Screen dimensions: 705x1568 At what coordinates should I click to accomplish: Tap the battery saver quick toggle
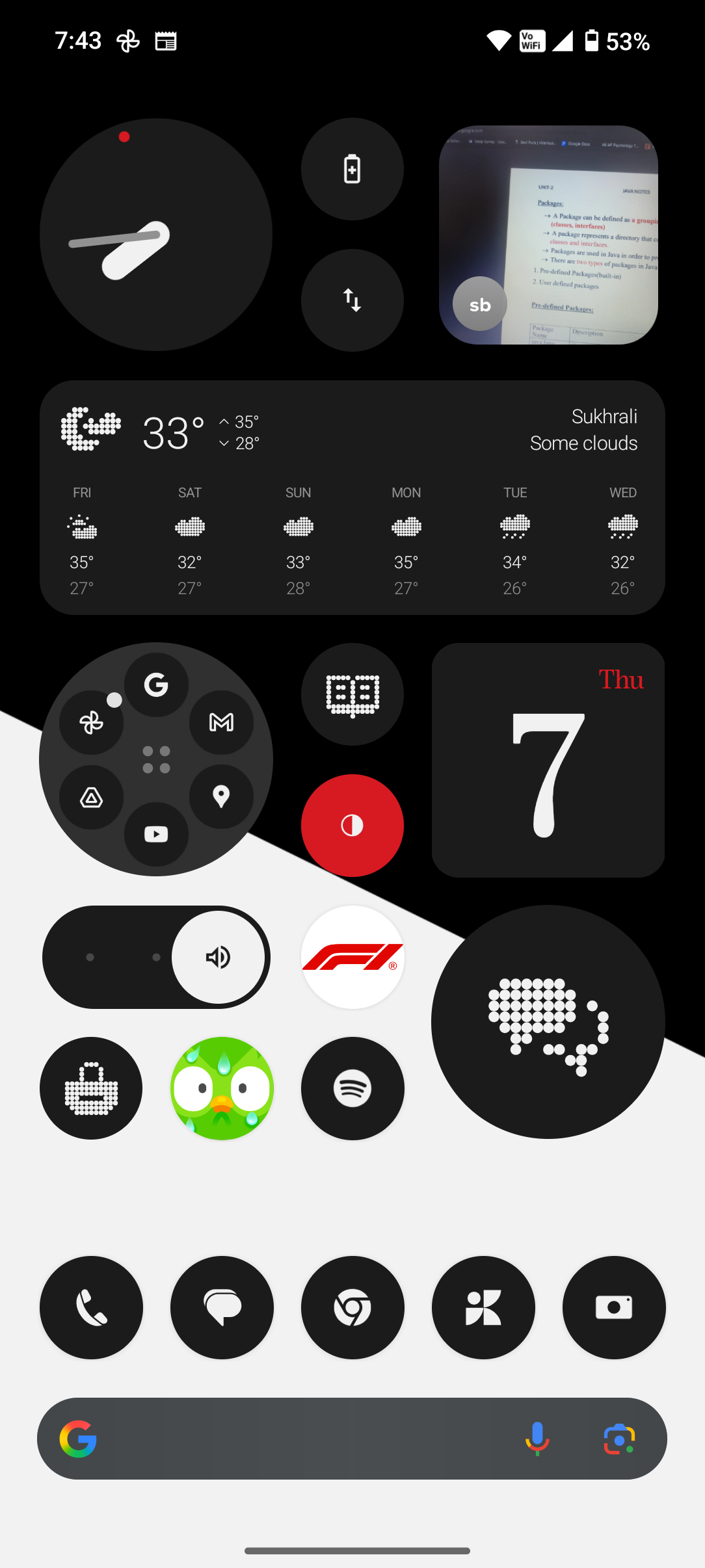(352, 169)
